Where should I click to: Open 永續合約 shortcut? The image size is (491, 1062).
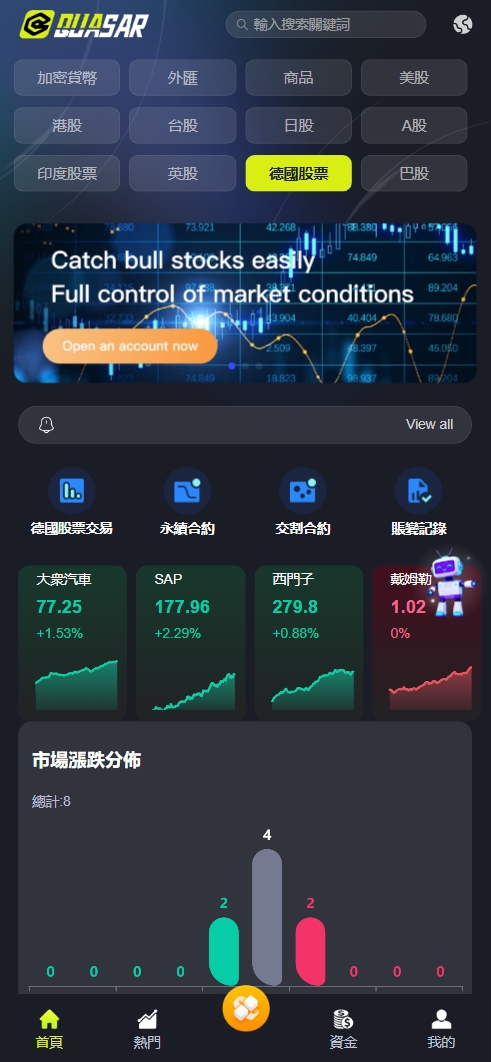187,502
